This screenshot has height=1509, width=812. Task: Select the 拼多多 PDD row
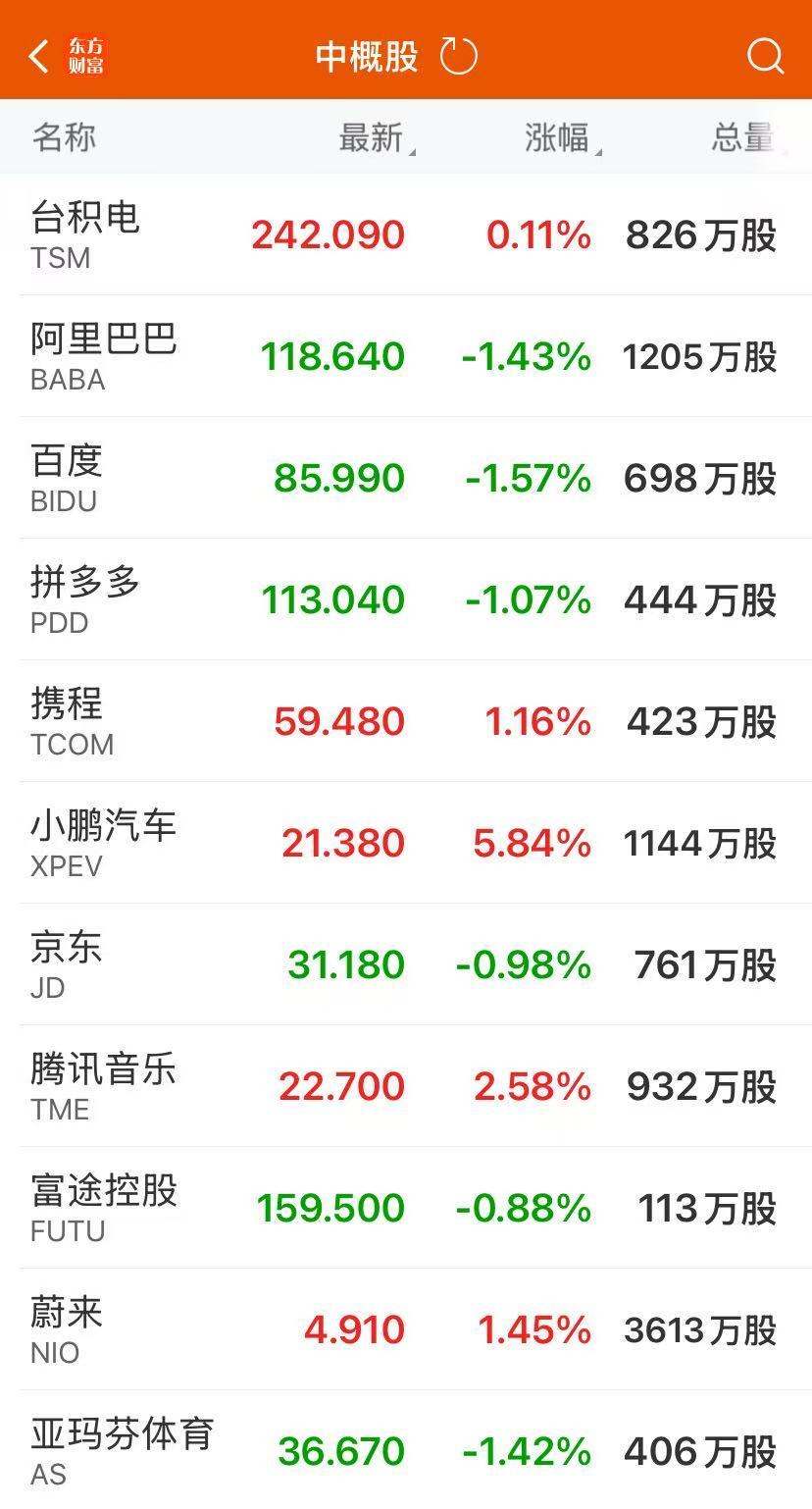(406, 599)
